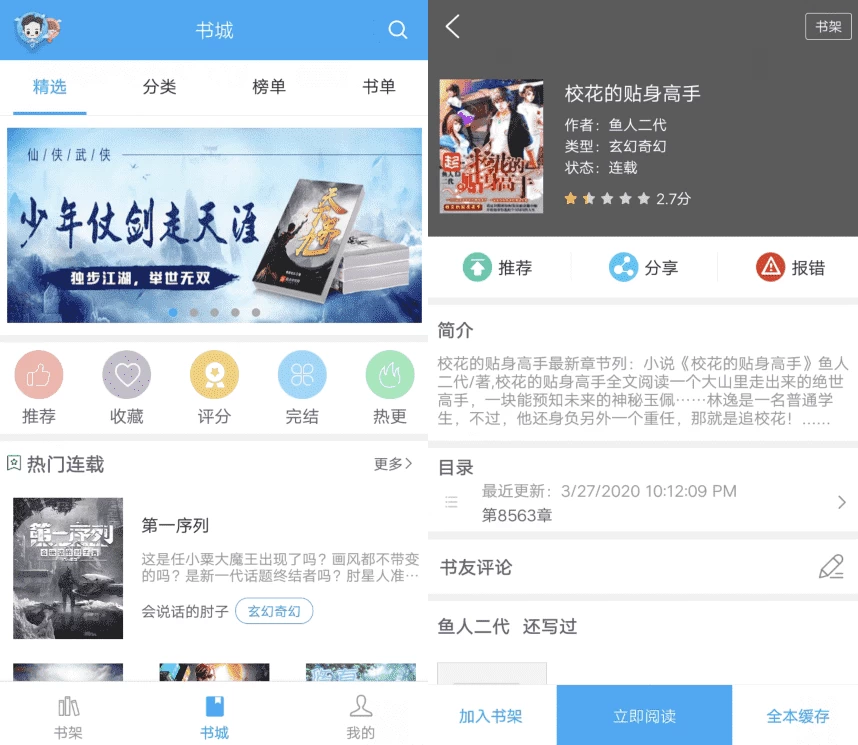Share this book via 分享
This screenshot has width=858, height=745.
(x=643, y=267)
